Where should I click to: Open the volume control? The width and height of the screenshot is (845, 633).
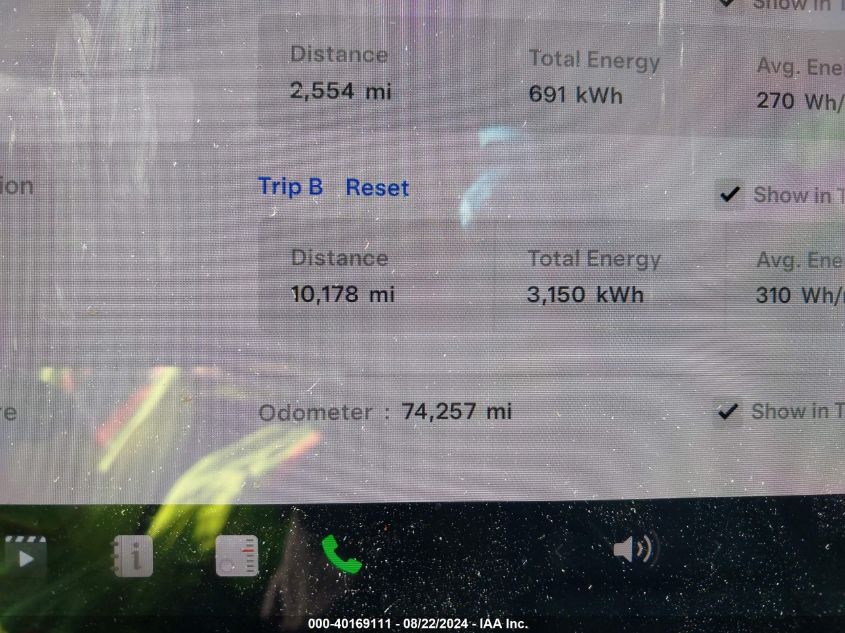click(x=633, y=549)
